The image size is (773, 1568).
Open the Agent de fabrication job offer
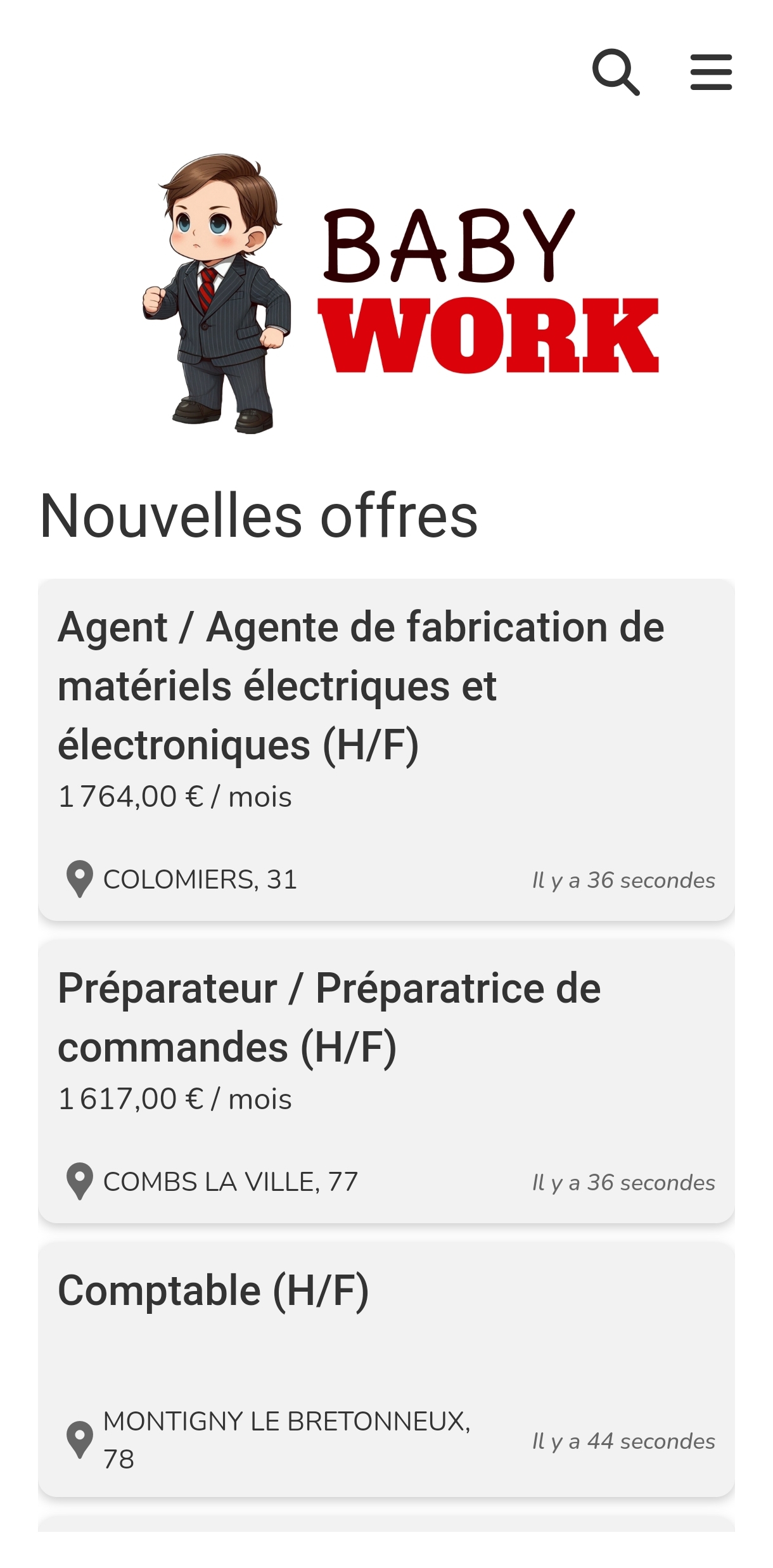[386, 749]
